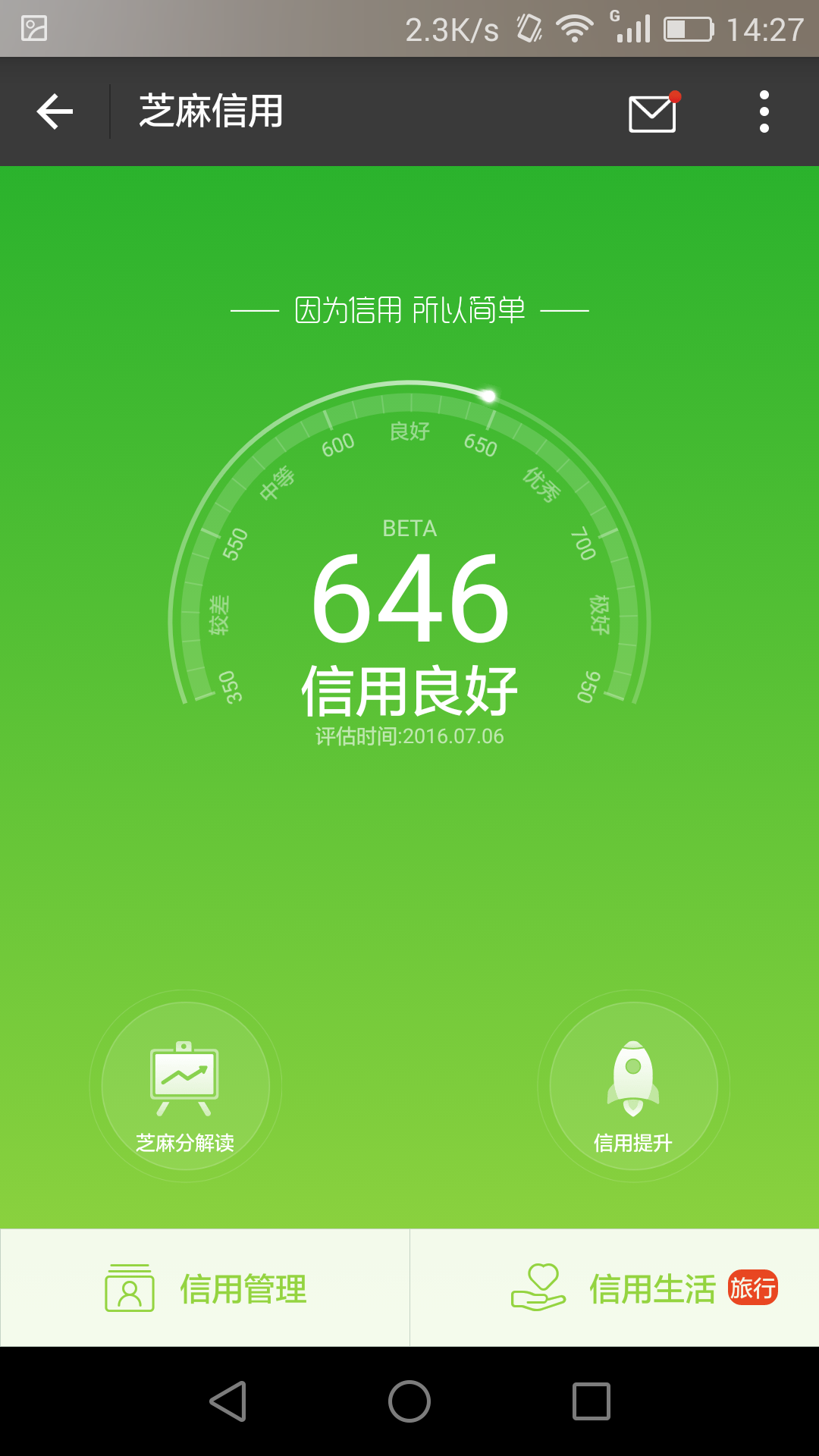Tap the gauge pointer on the credit dial
Viewport: 819px width, 1456px height.
(x=489, y=394)
